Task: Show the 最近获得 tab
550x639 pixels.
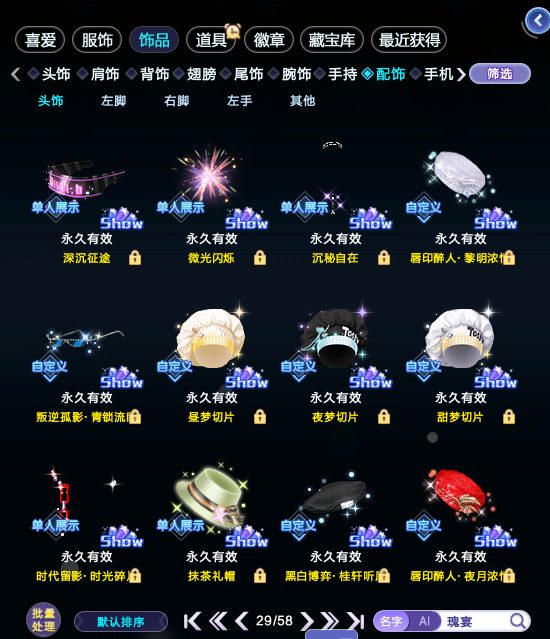Action: 409,40
